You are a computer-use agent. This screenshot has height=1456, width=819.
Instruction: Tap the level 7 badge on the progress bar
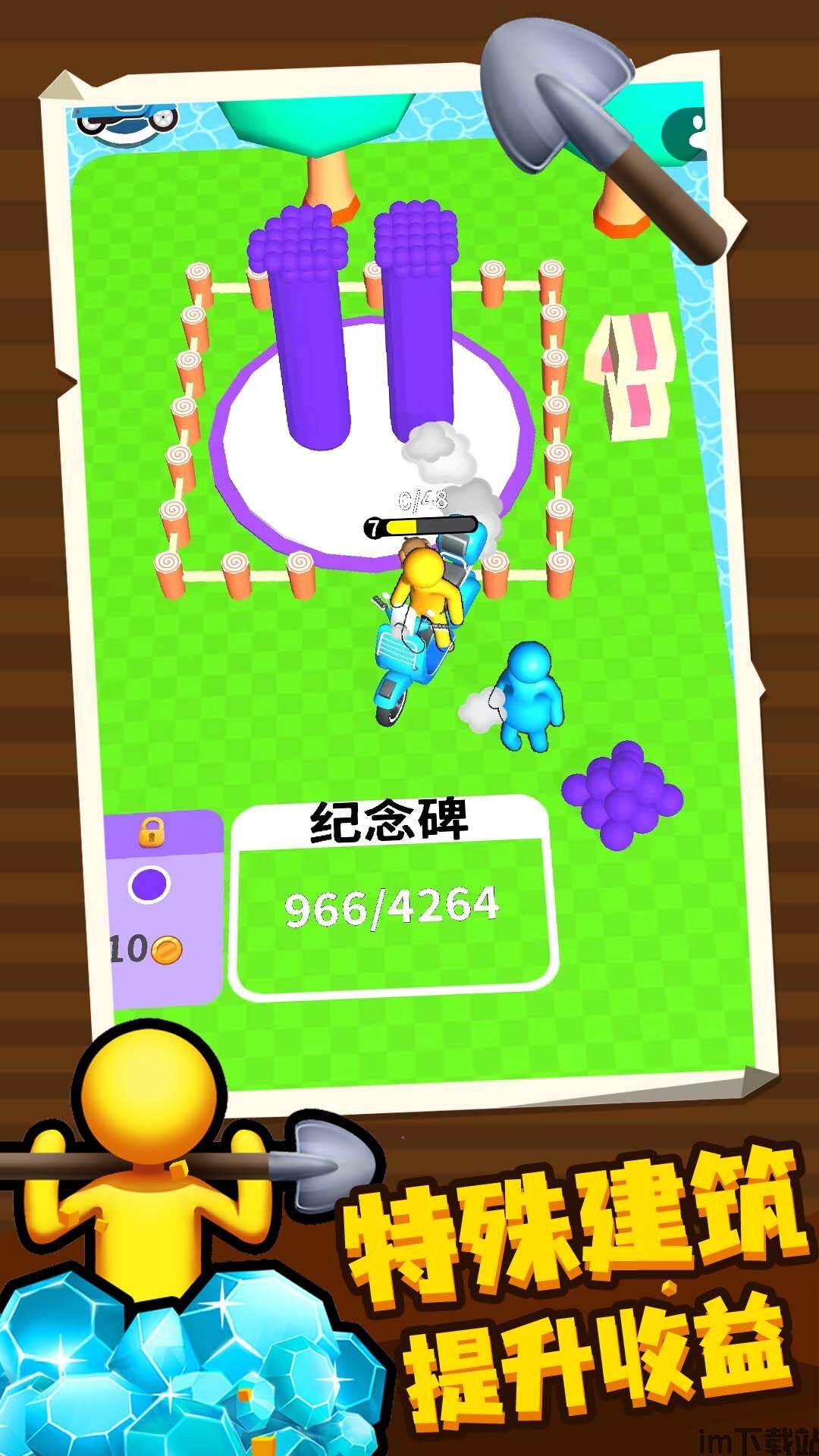(x=374, y=526)
